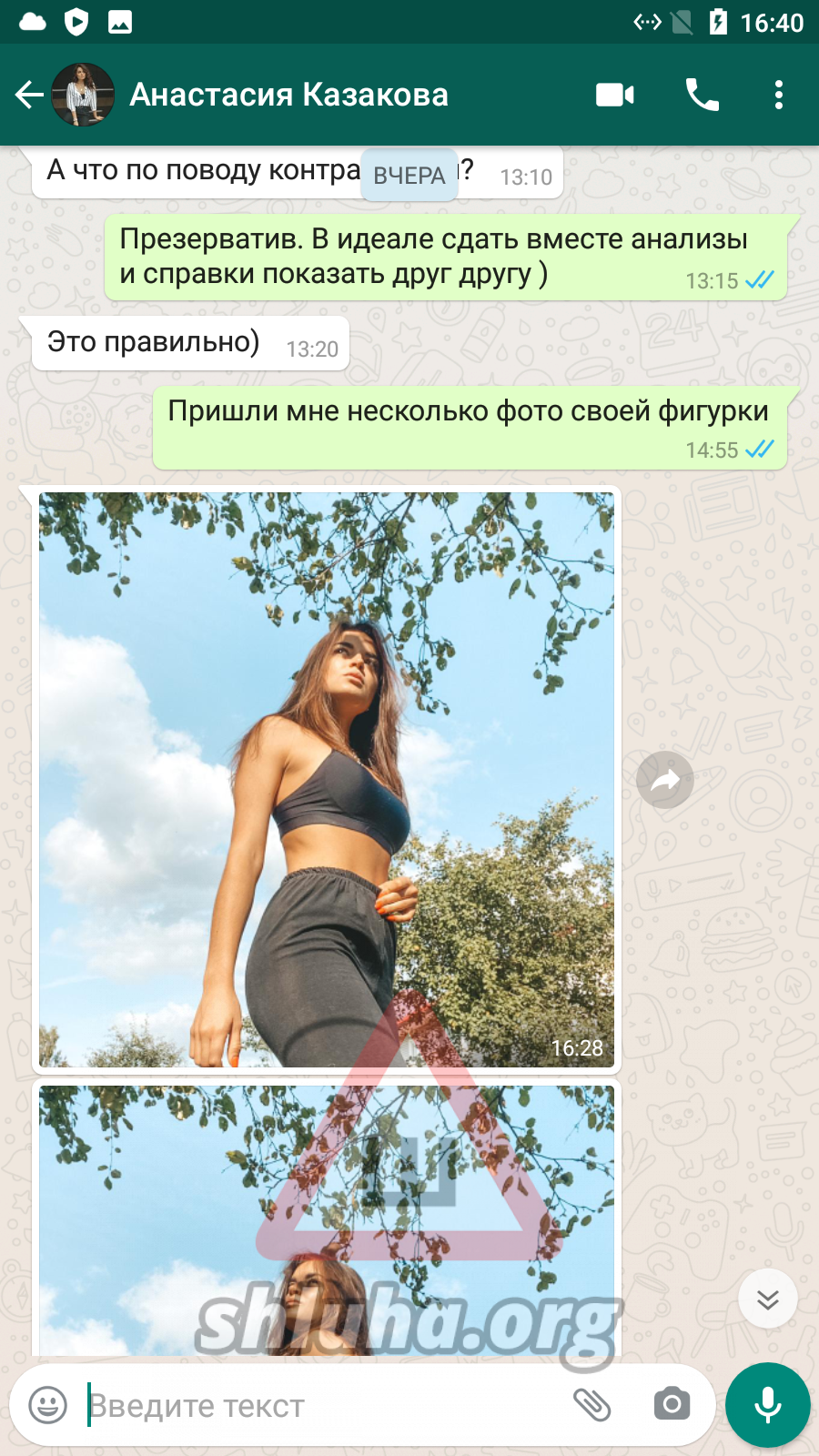Screen dimensions: 819x1456
Task: Start a voice call
Action: point(702,95)
